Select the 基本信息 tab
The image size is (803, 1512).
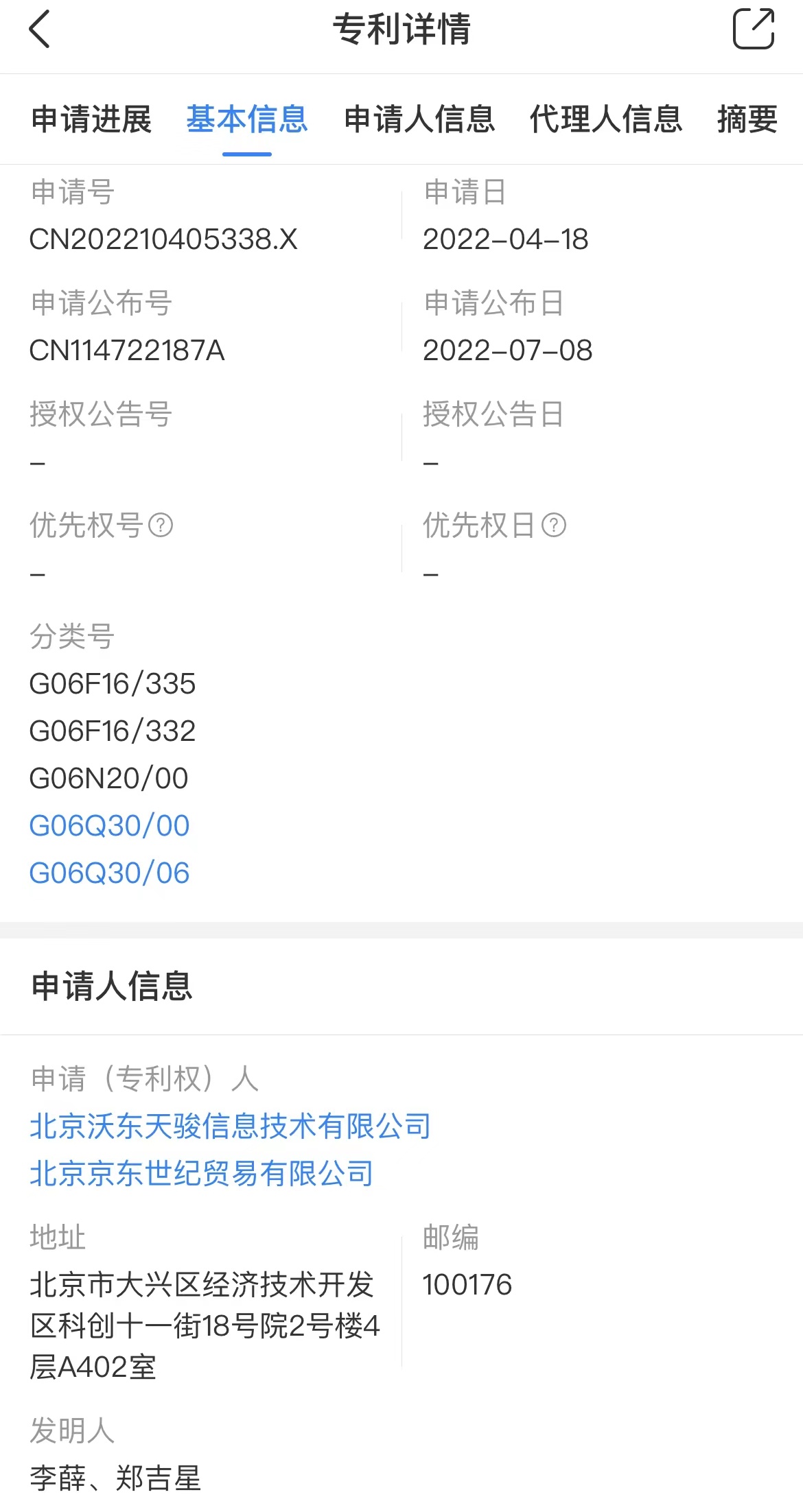tap(247, 119)
